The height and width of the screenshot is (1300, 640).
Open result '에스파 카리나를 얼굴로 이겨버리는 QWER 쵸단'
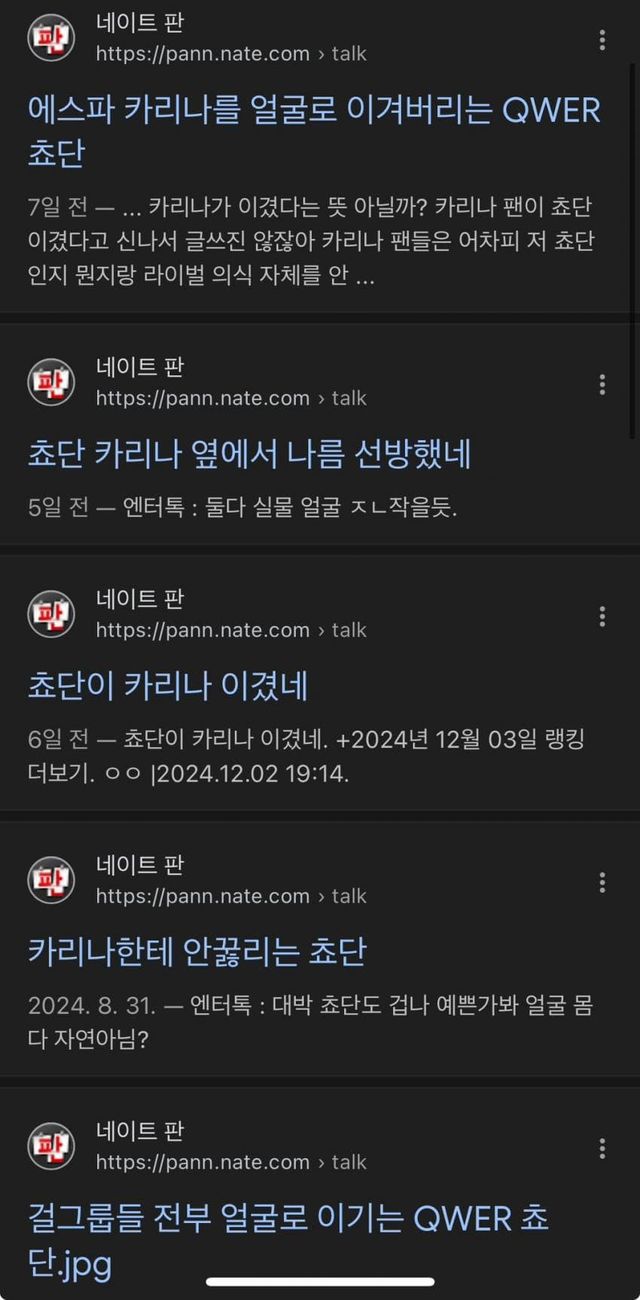(x=314, y=131)
